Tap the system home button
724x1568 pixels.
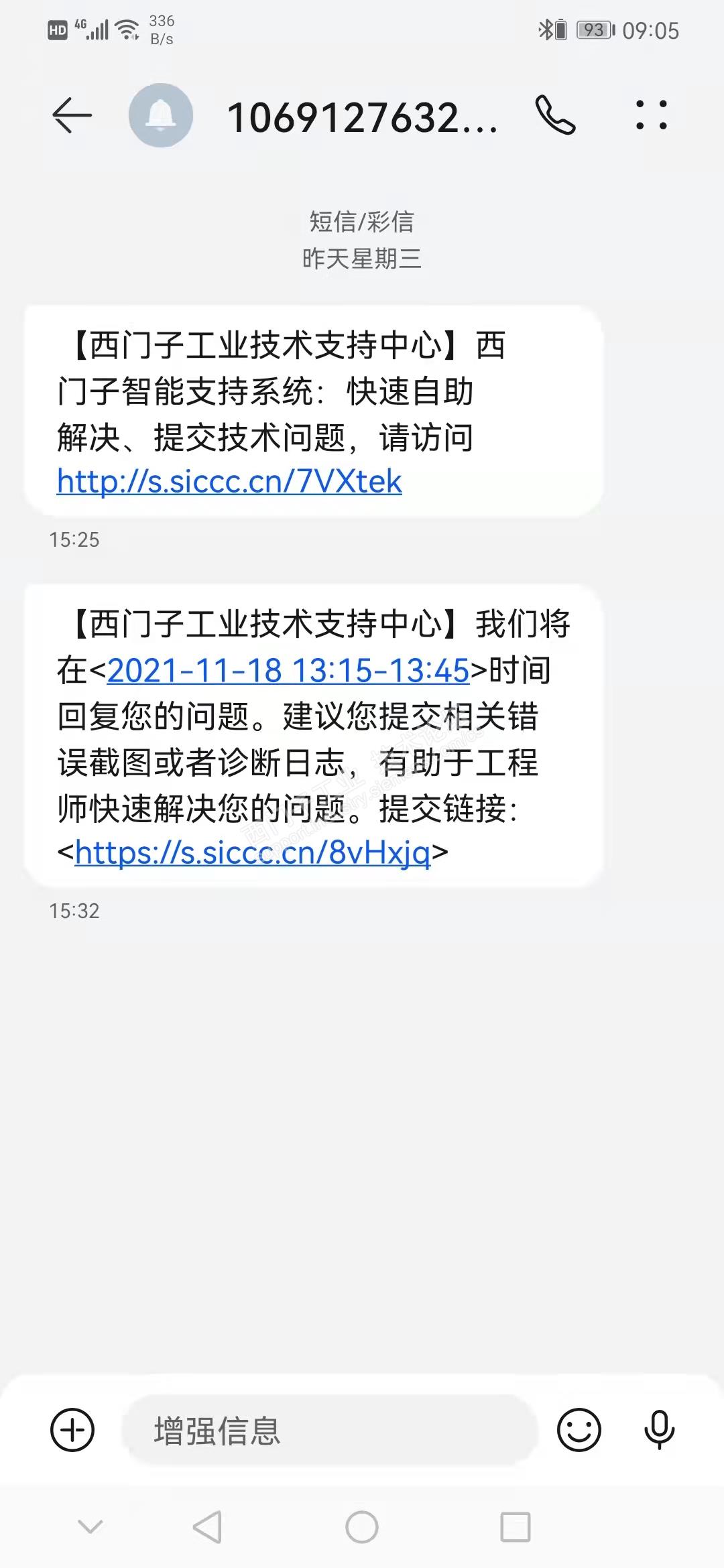point(362,1528)
